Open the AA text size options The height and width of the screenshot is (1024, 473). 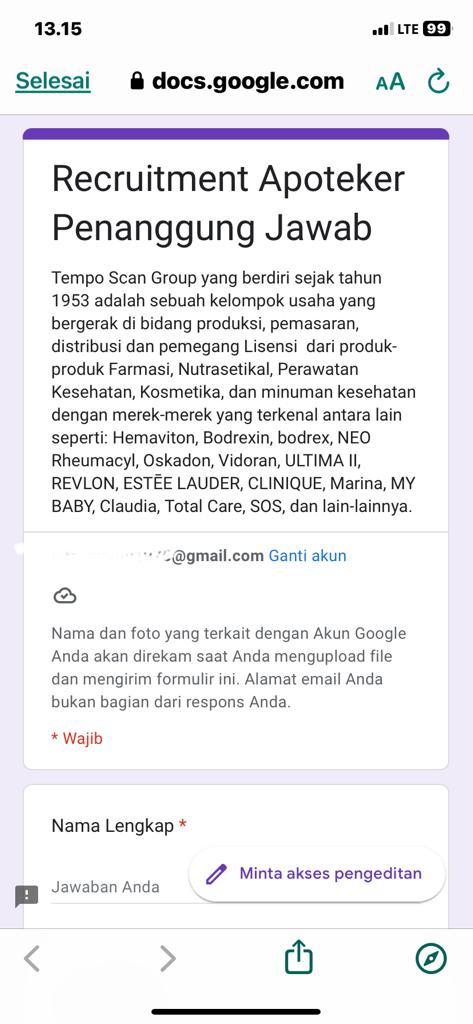(x=390, y=82)
